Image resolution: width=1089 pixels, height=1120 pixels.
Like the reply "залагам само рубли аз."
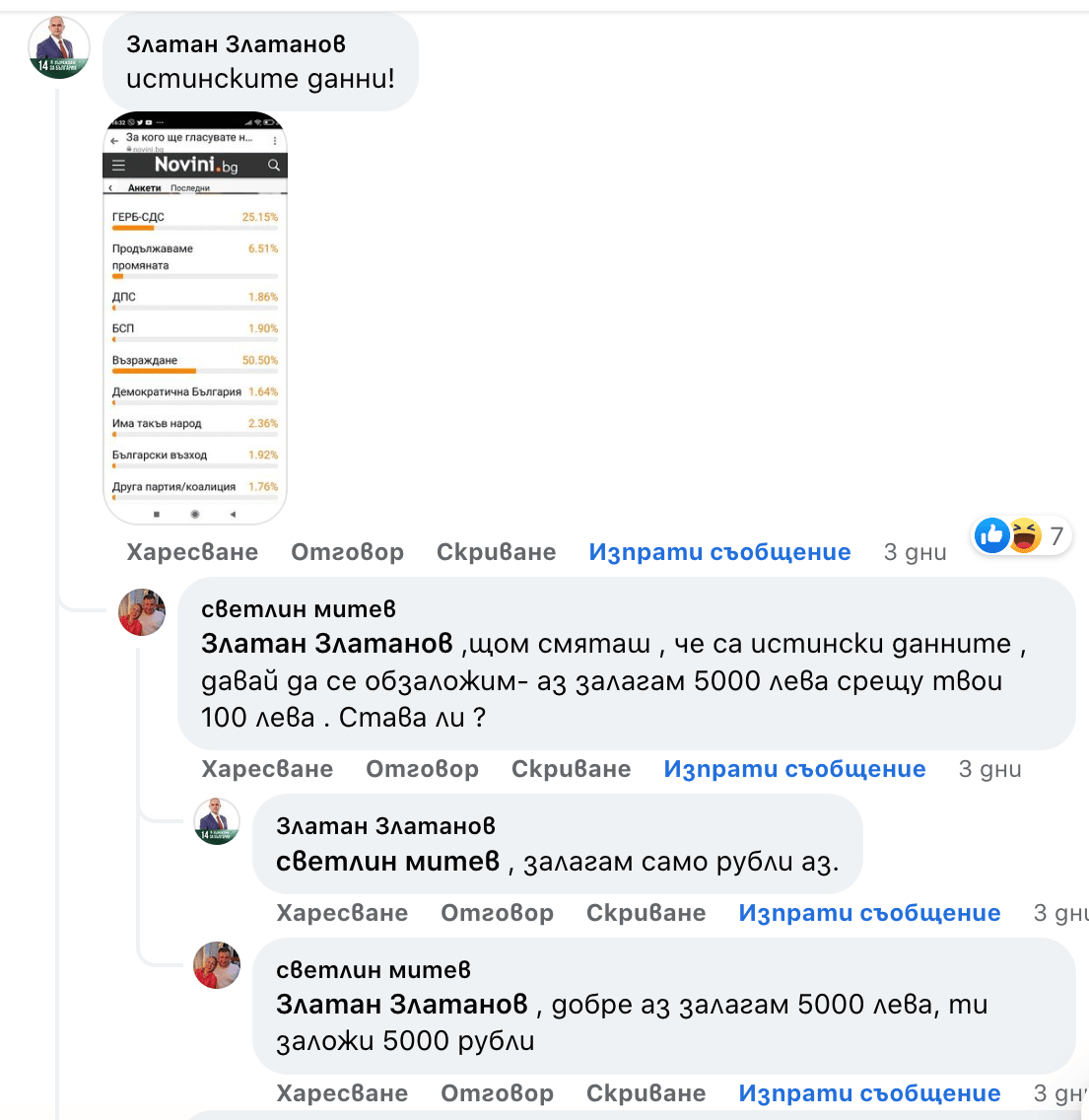pos(342,913)
